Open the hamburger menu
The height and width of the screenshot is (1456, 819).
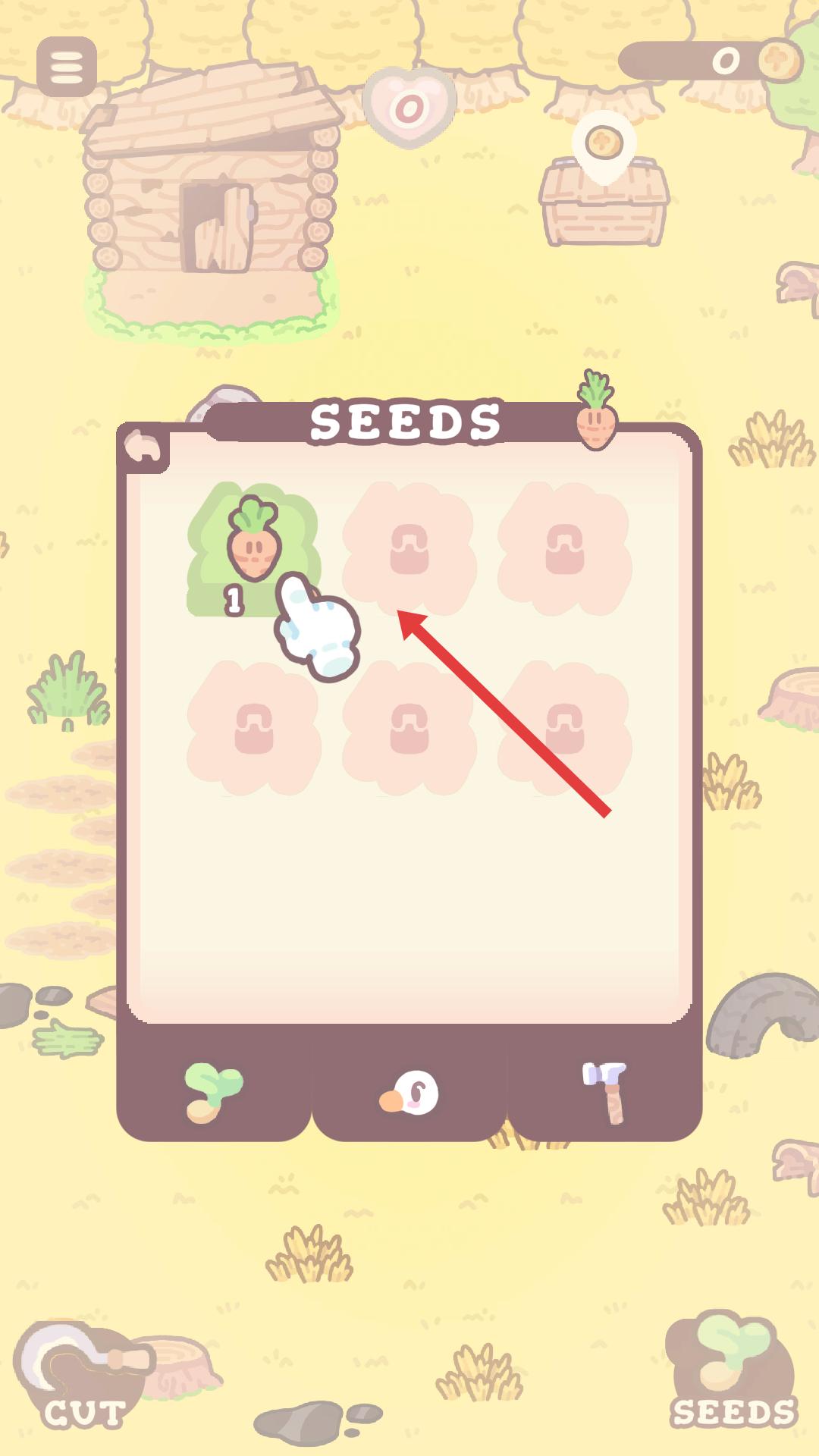[67, 67]
